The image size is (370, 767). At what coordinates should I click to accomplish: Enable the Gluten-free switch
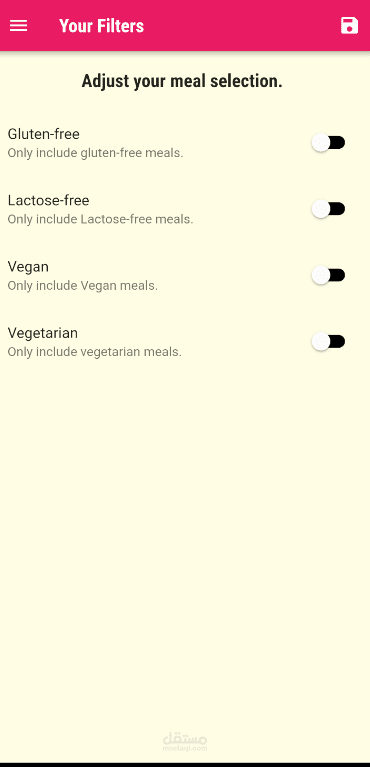tap(328, 143)
